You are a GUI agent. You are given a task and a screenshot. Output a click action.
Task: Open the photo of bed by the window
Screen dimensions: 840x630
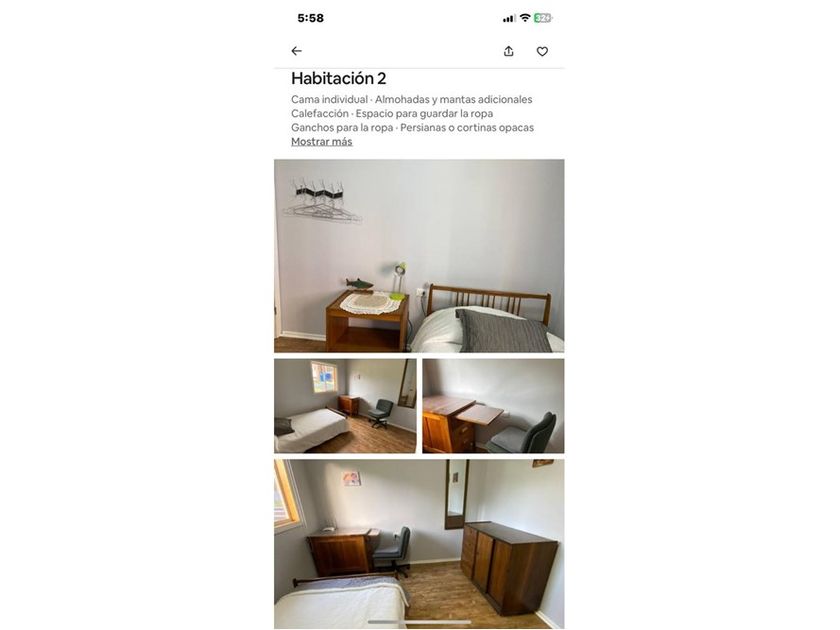point(345,406)
